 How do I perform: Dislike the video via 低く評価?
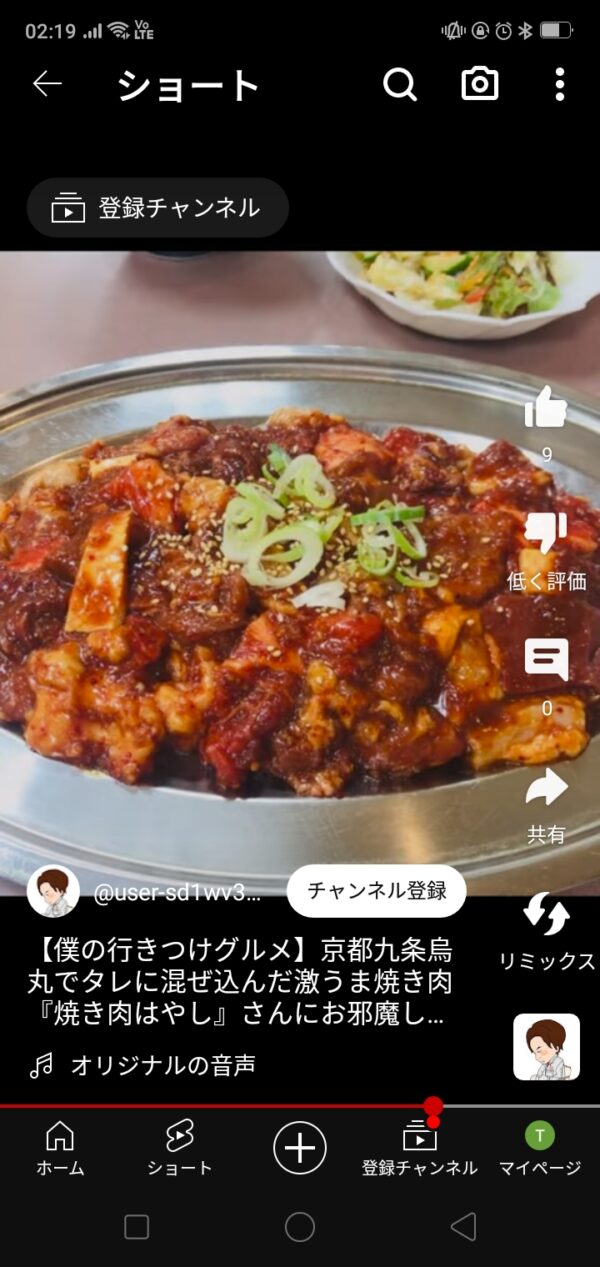546,535
